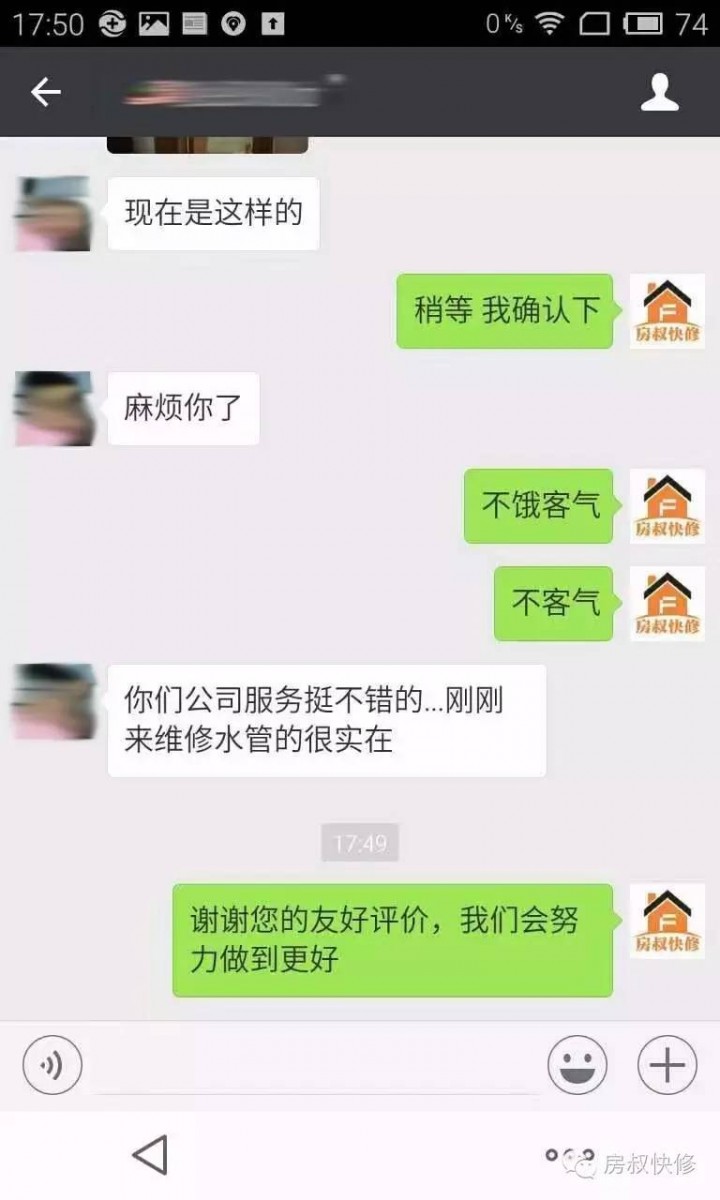Open the contact profile icon
This screenshot has width=720, height=1200.
(x=659, y=92)
